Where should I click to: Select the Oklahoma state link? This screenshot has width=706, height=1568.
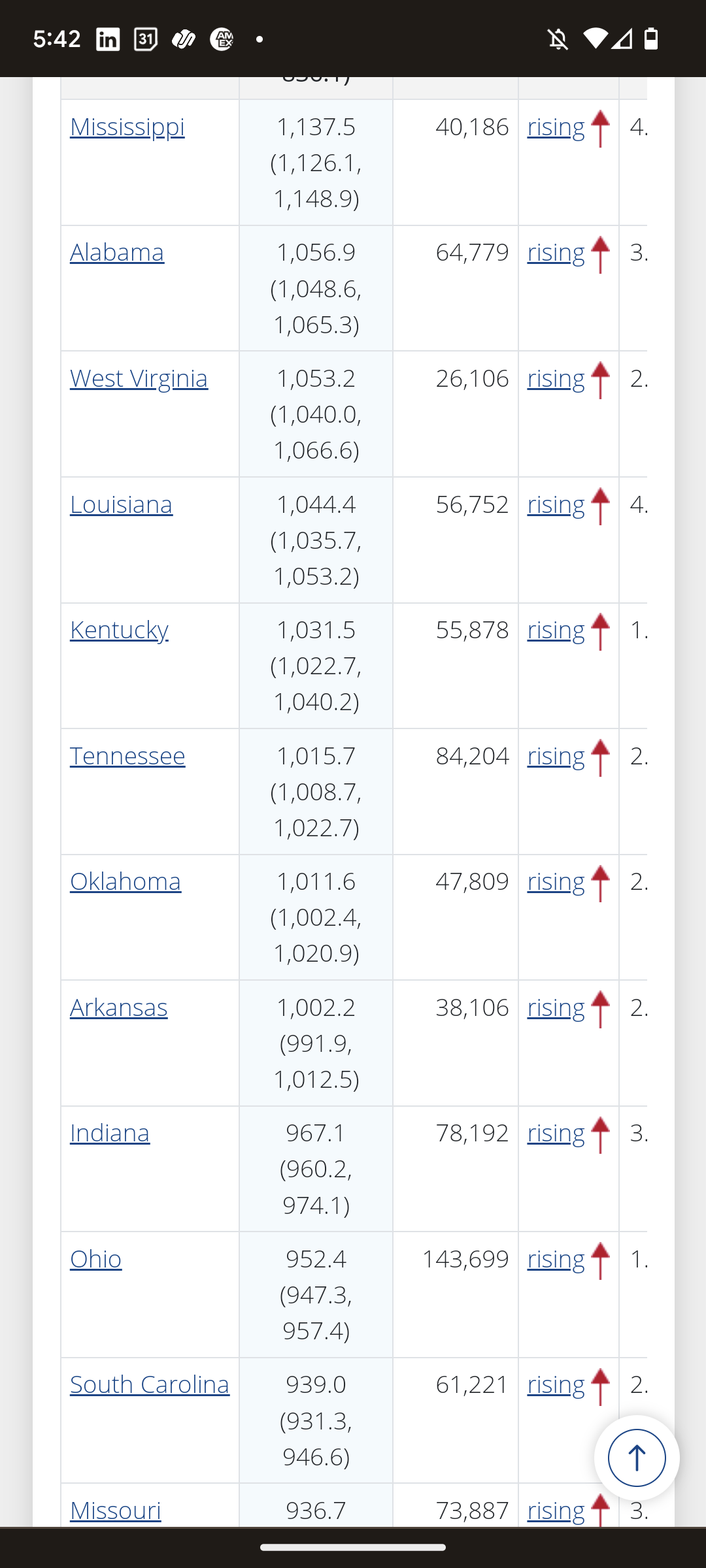[x=126, y=881]
